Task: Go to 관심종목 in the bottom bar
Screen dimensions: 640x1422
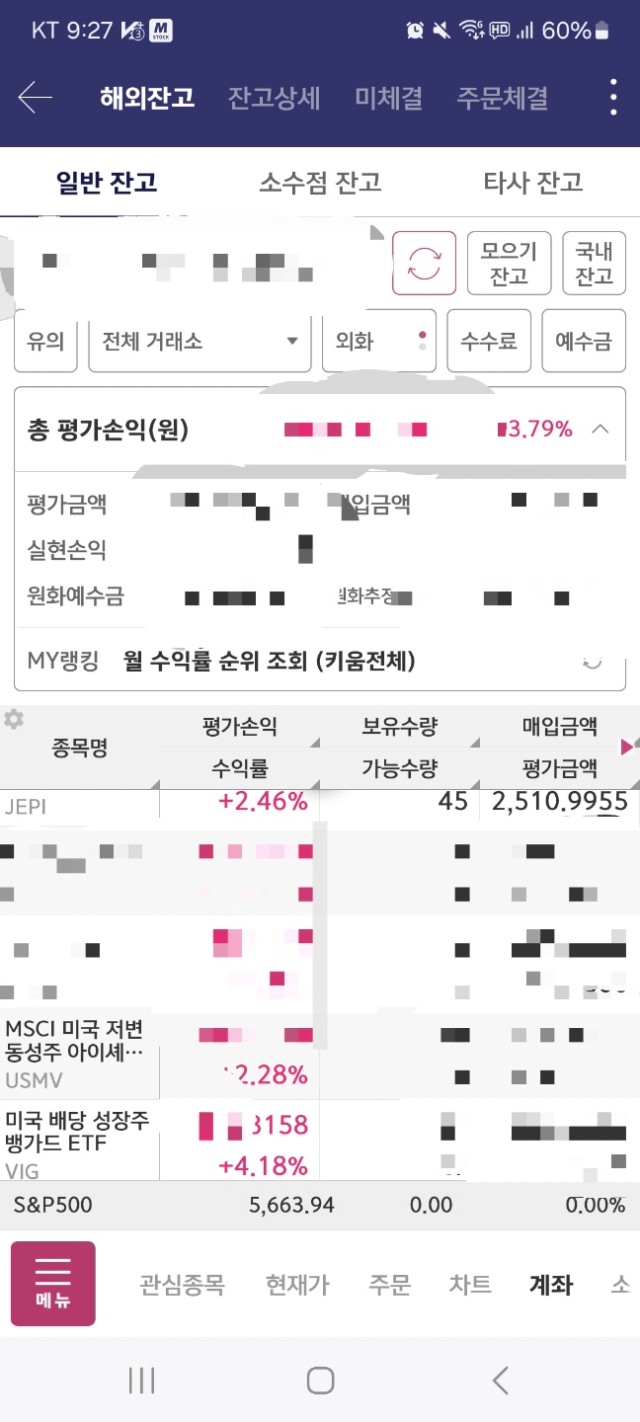Action: pyautogui.click(x=182, y=1285)
